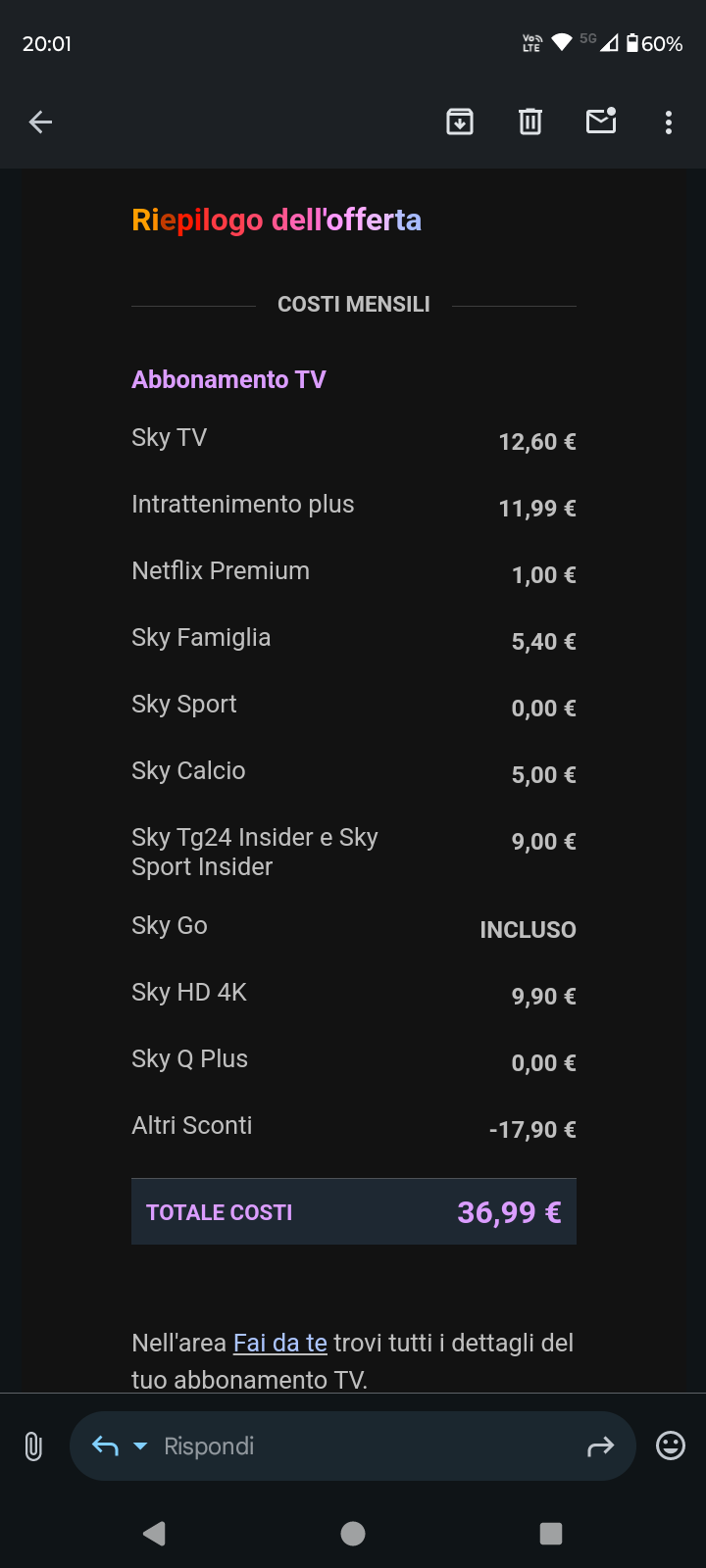706x1568 pixels.
Task: Expand the reply type dropdown arrow
Action: coord(140,1446)
